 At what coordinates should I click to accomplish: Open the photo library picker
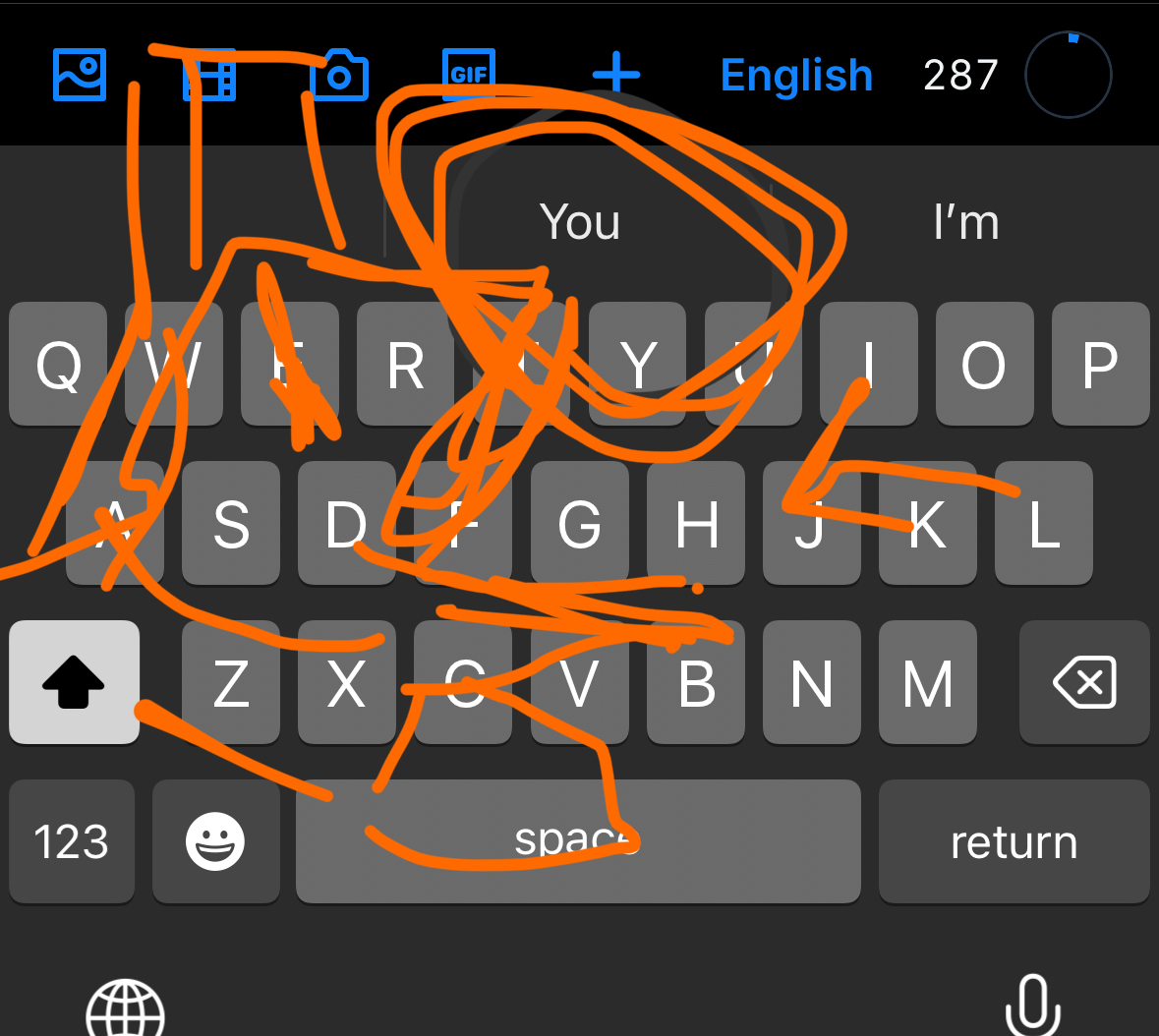tap(79, 75)
